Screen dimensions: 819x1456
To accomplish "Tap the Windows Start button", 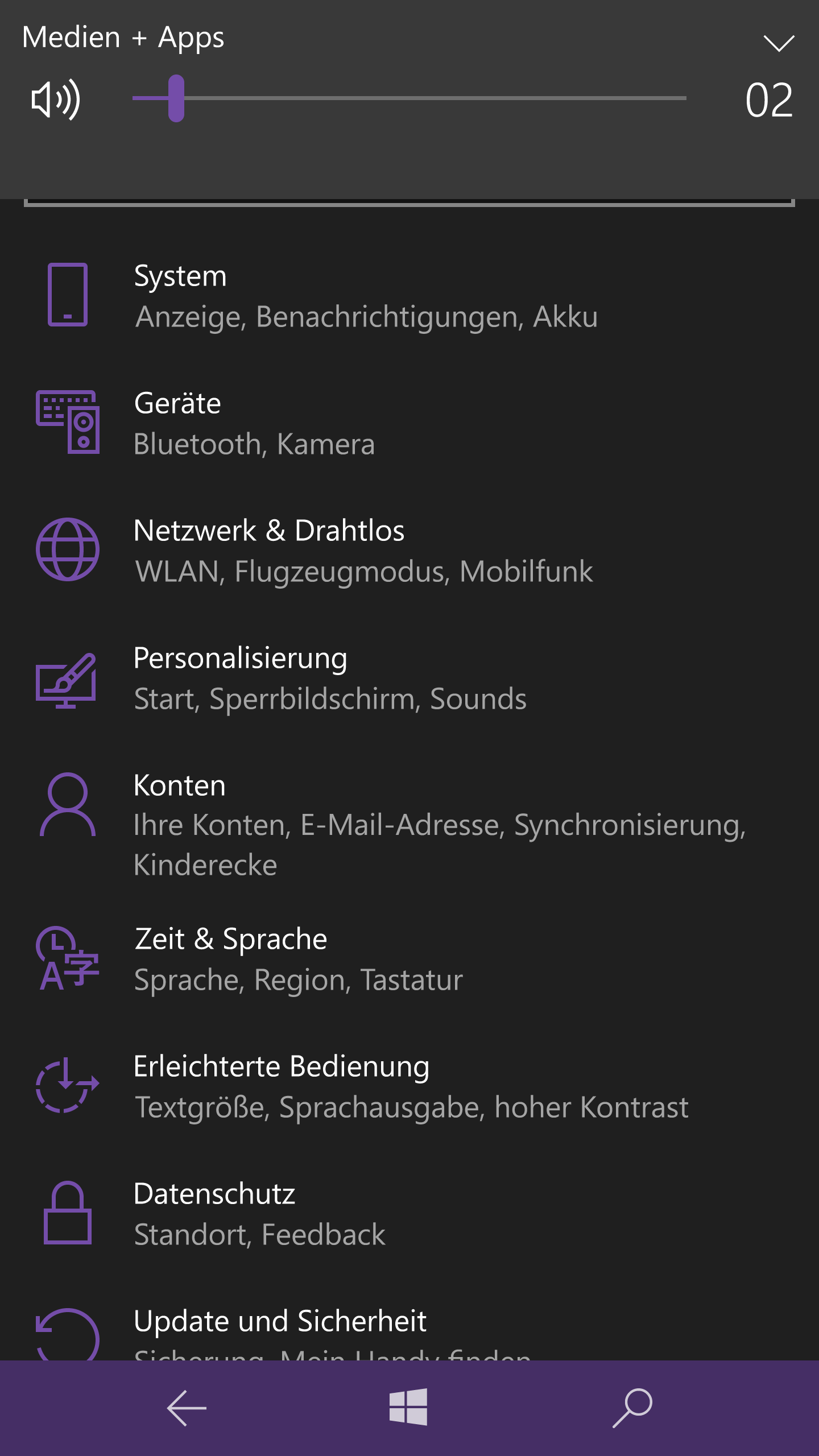I will click(408, 1408).
